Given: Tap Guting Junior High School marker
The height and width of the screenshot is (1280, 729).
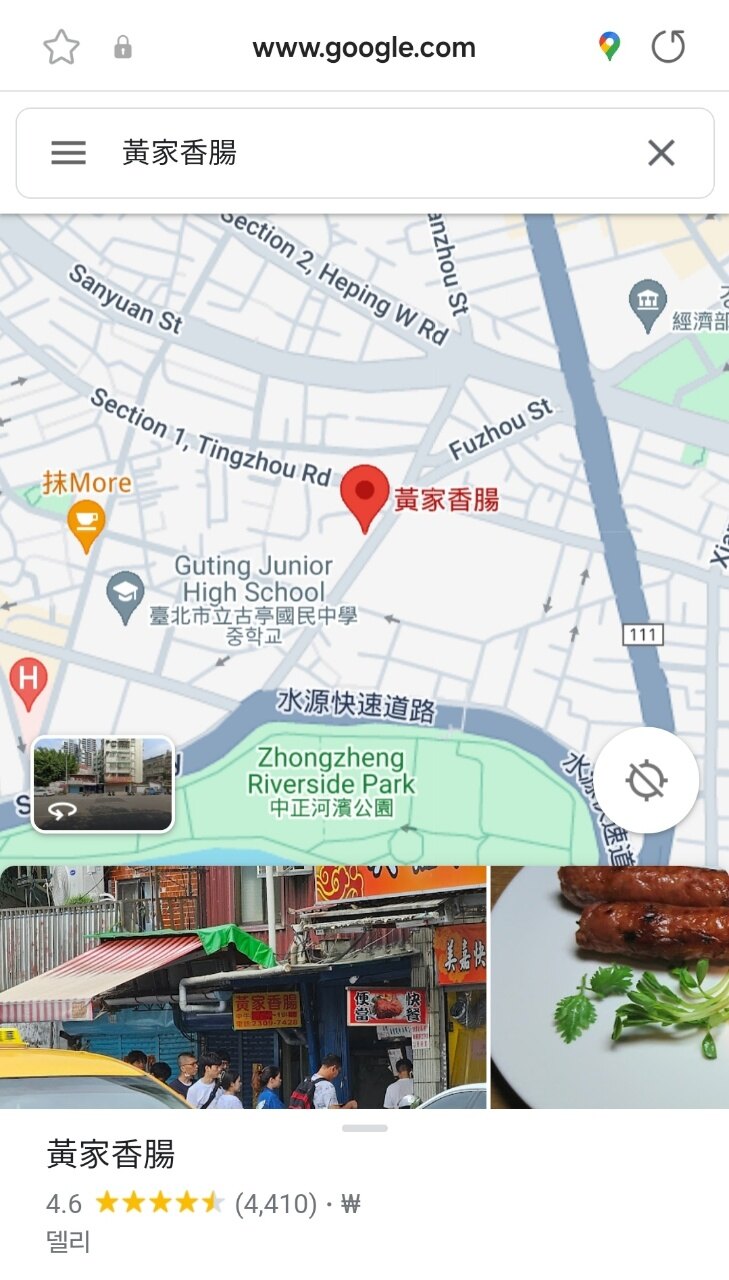Looking at the screenshot, I should point(125,595).
